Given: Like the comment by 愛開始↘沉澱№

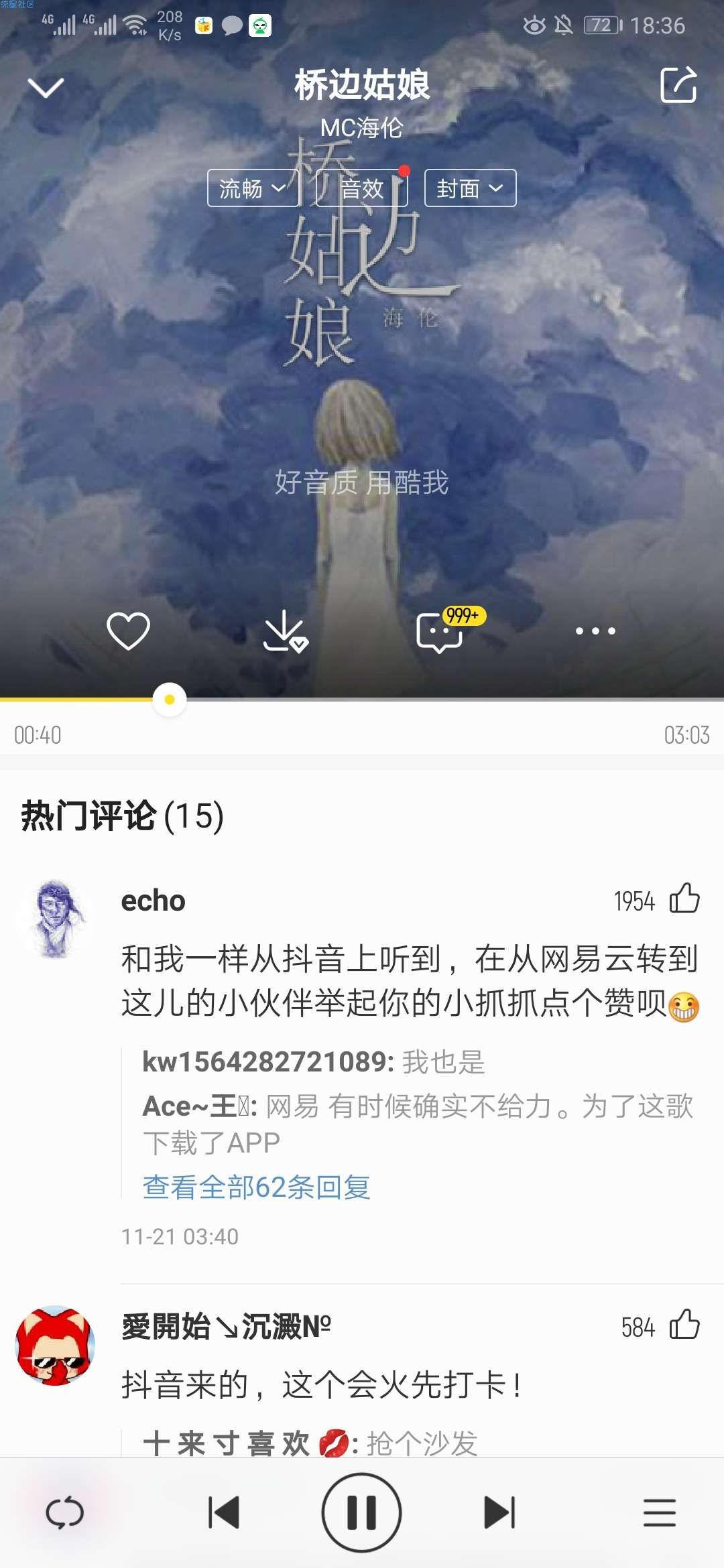Looking at the screenshot, I should click(x=684, y=1325).
